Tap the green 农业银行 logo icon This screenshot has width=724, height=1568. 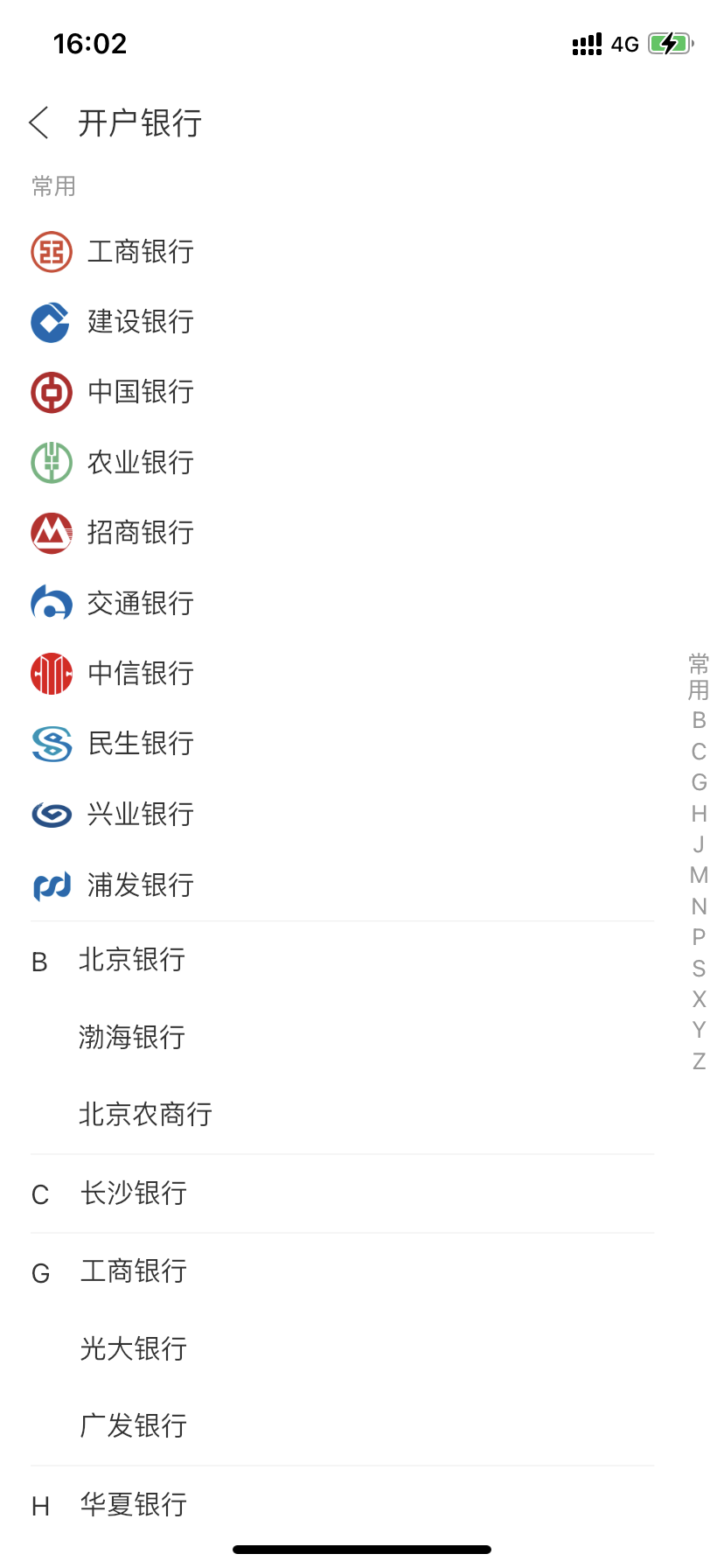[x=50, y=463]
